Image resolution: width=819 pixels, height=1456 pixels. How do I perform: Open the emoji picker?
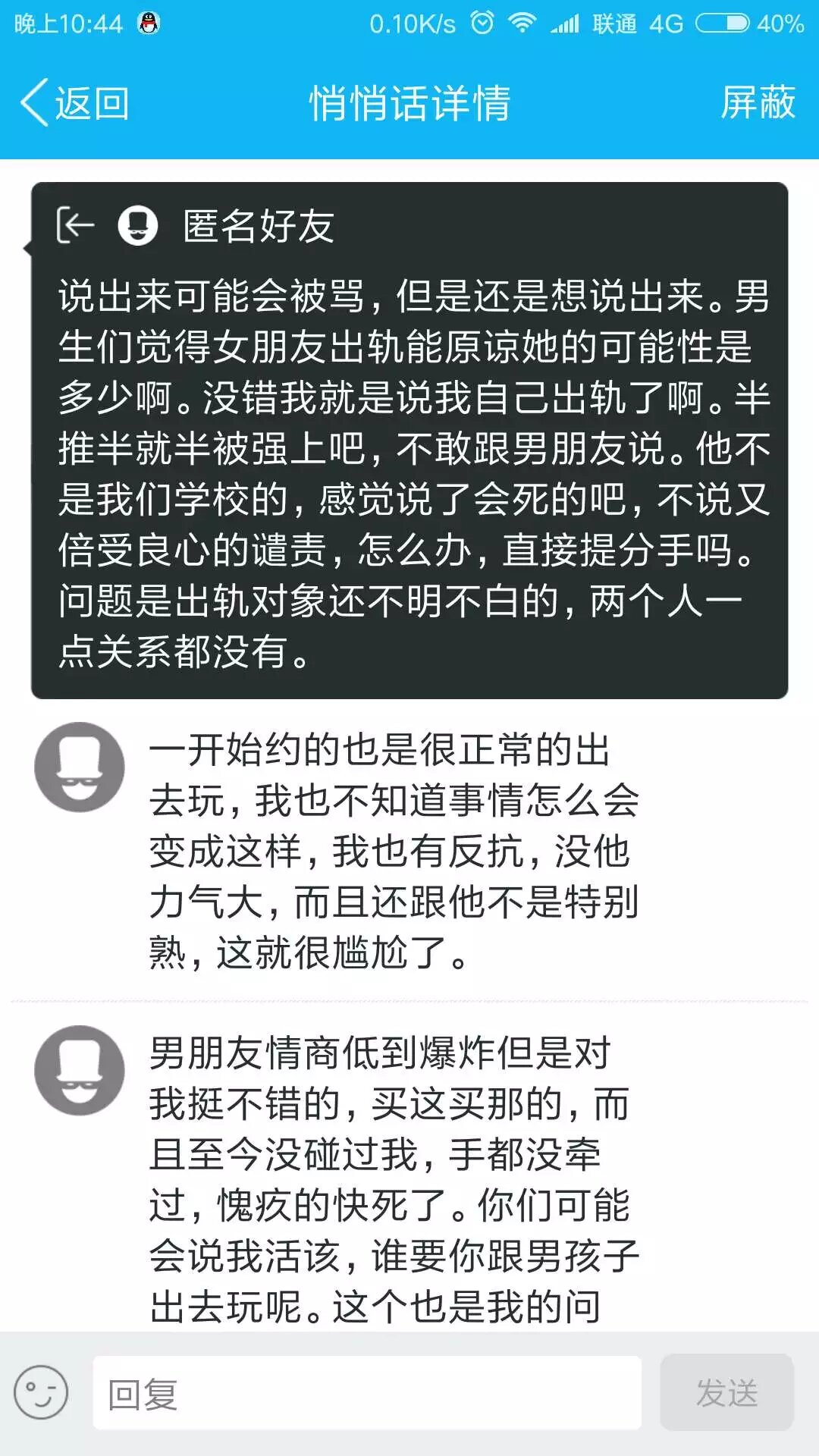(x=41, y=1392)
